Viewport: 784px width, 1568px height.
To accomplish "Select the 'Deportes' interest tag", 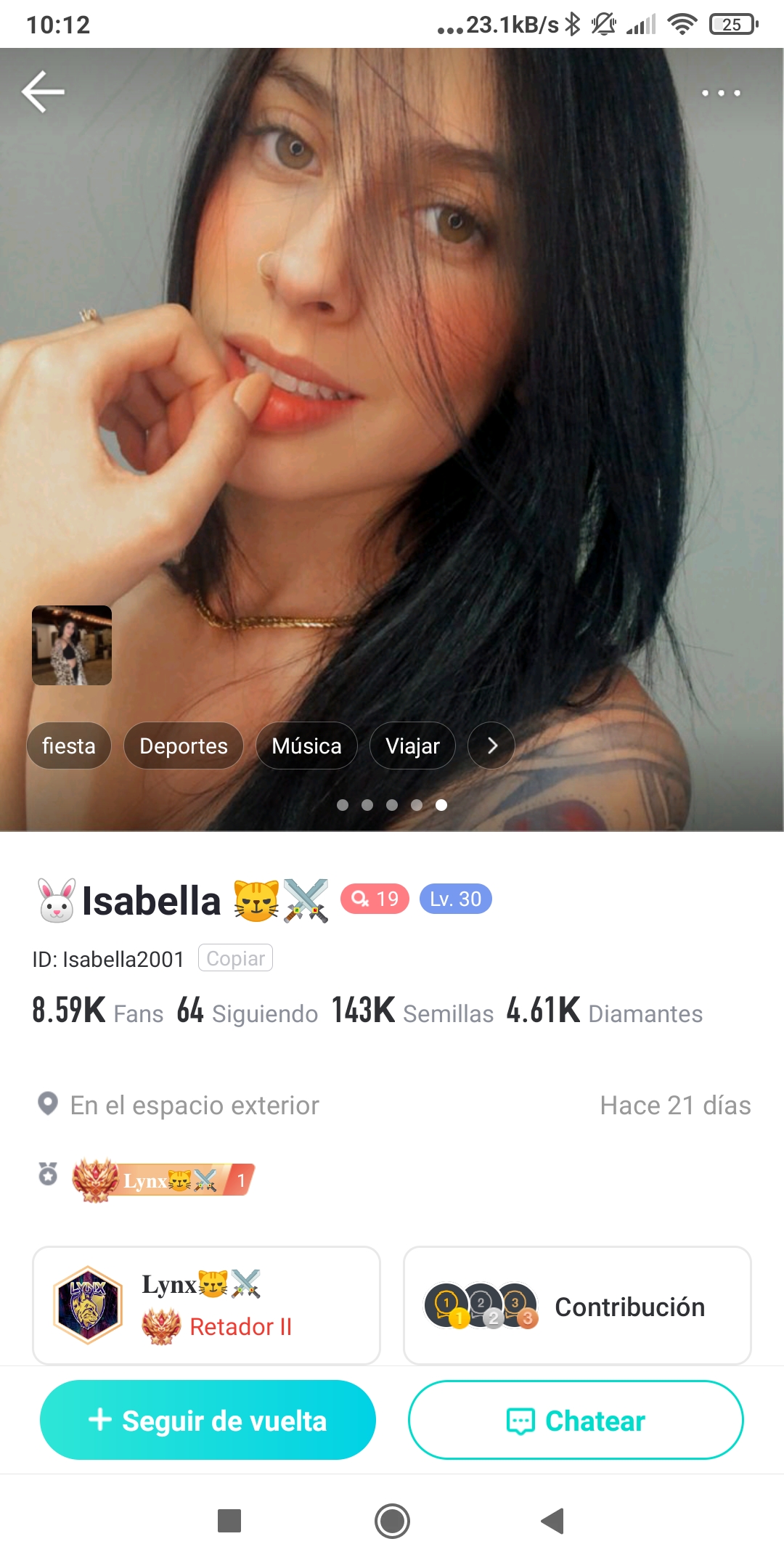I will tap(182, 745).
